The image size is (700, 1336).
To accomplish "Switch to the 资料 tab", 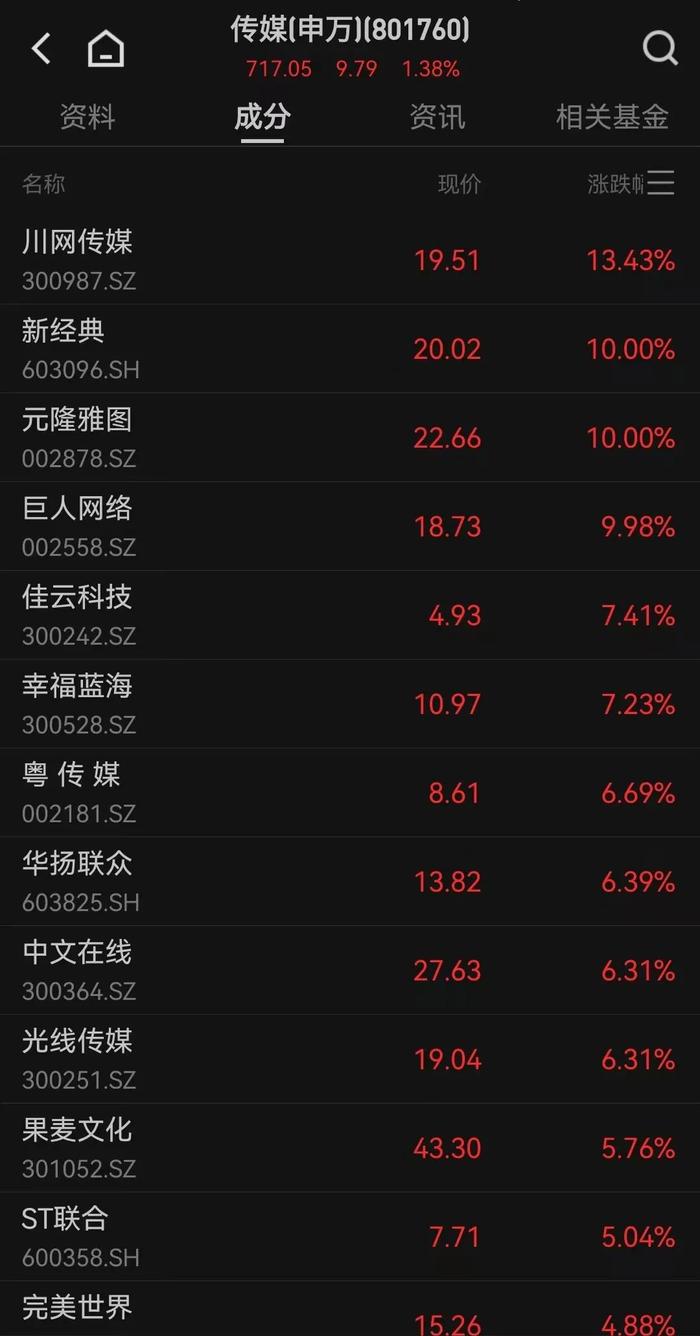I will click(88, 117).
